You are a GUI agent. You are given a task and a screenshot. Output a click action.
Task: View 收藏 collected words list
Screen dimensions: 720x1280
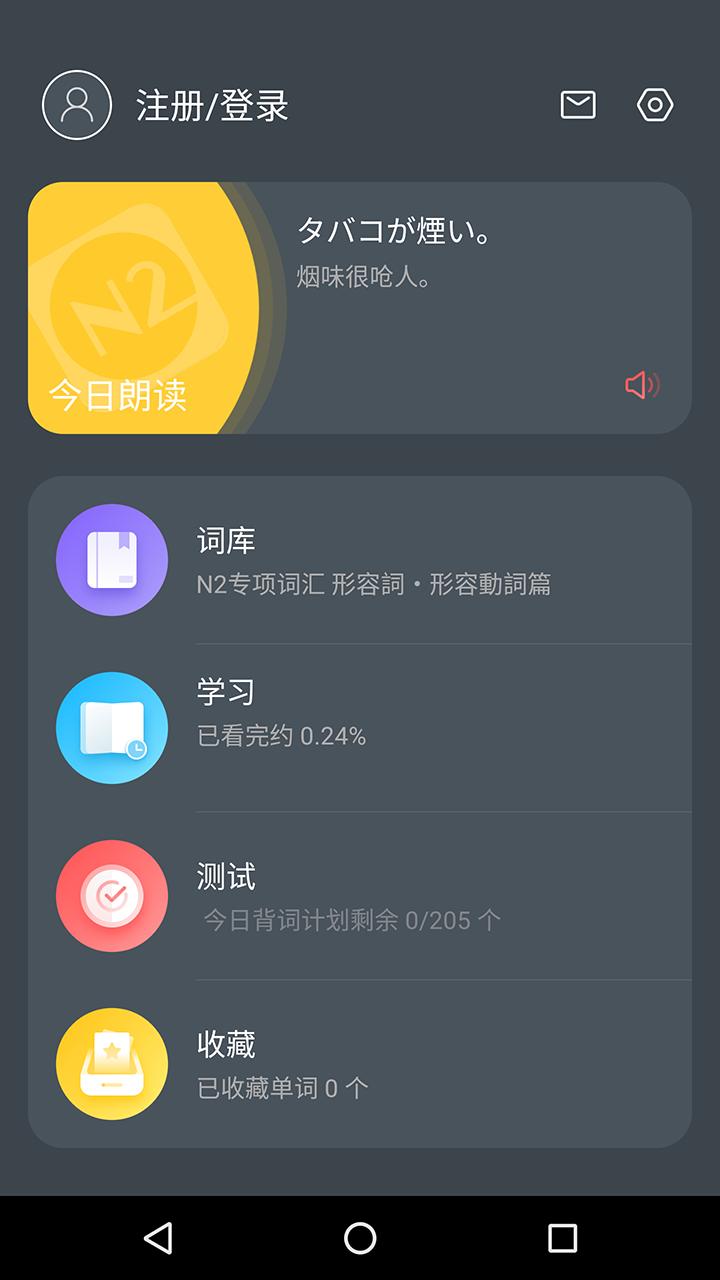pos(225,1044)
